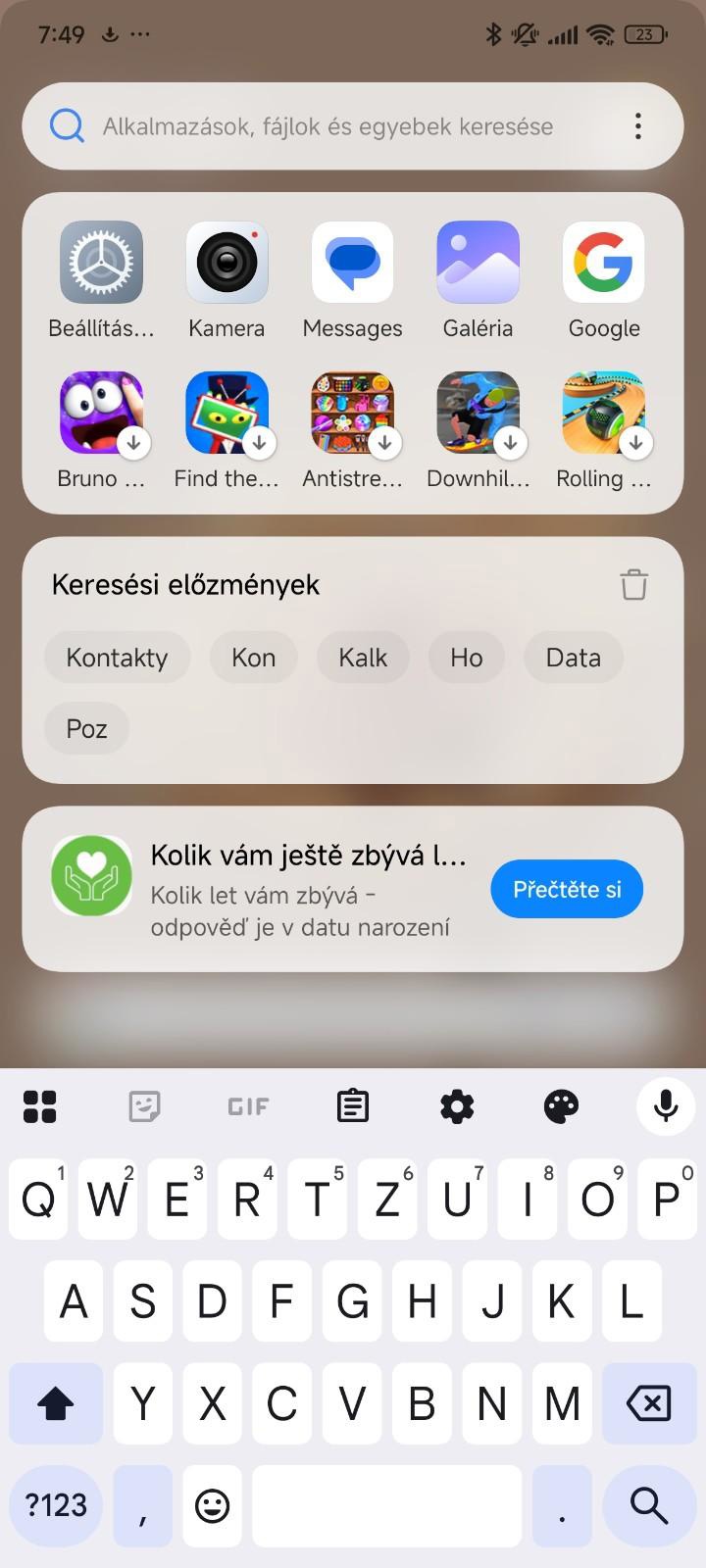Viewport: 706px width, 1568px height.
Task: Choose the Data history chip
Action: click(x=574, y=658)
